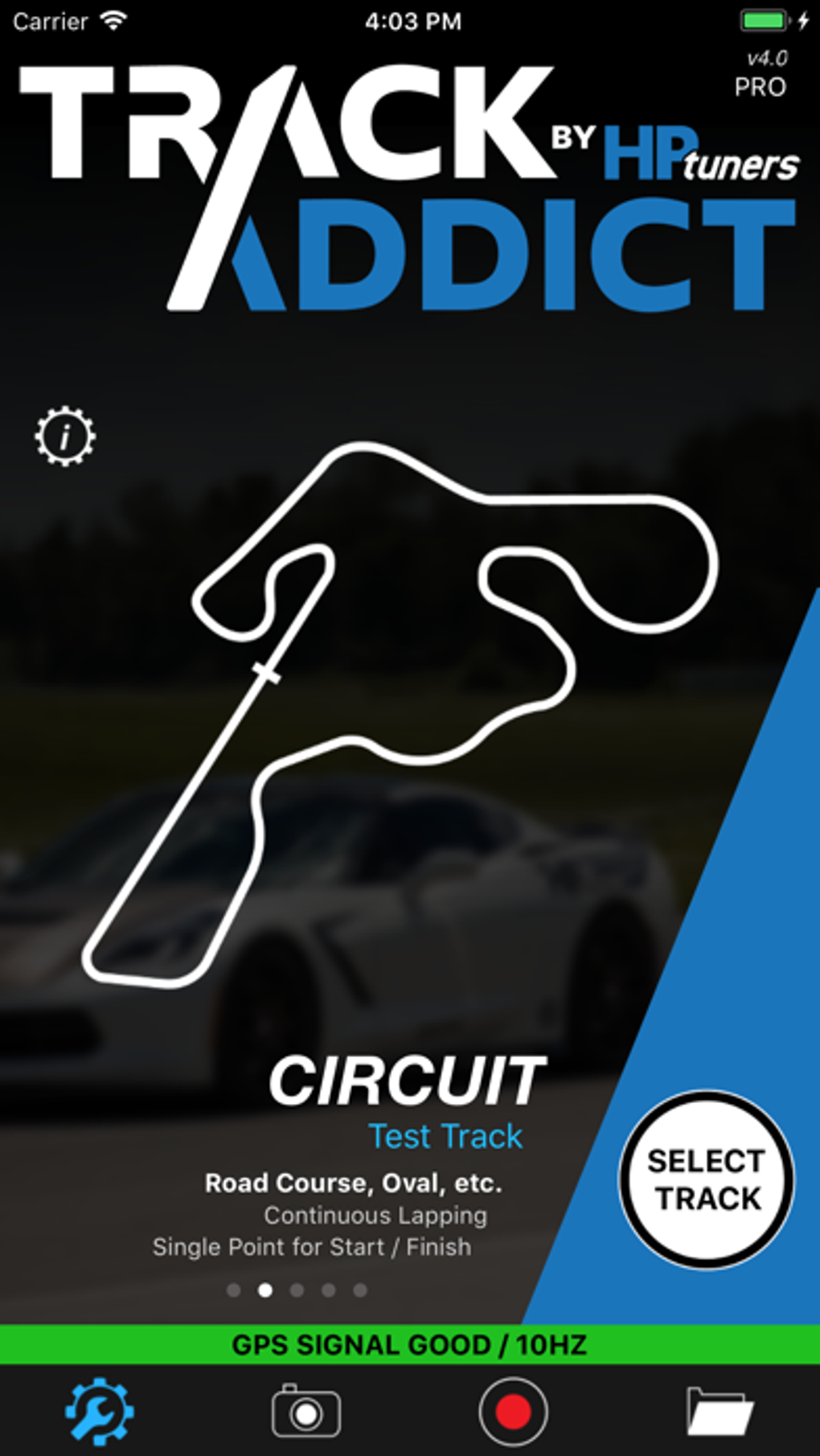Tap the Select Track button
Screen dimensions: 820x1456
coord(706,1179)
